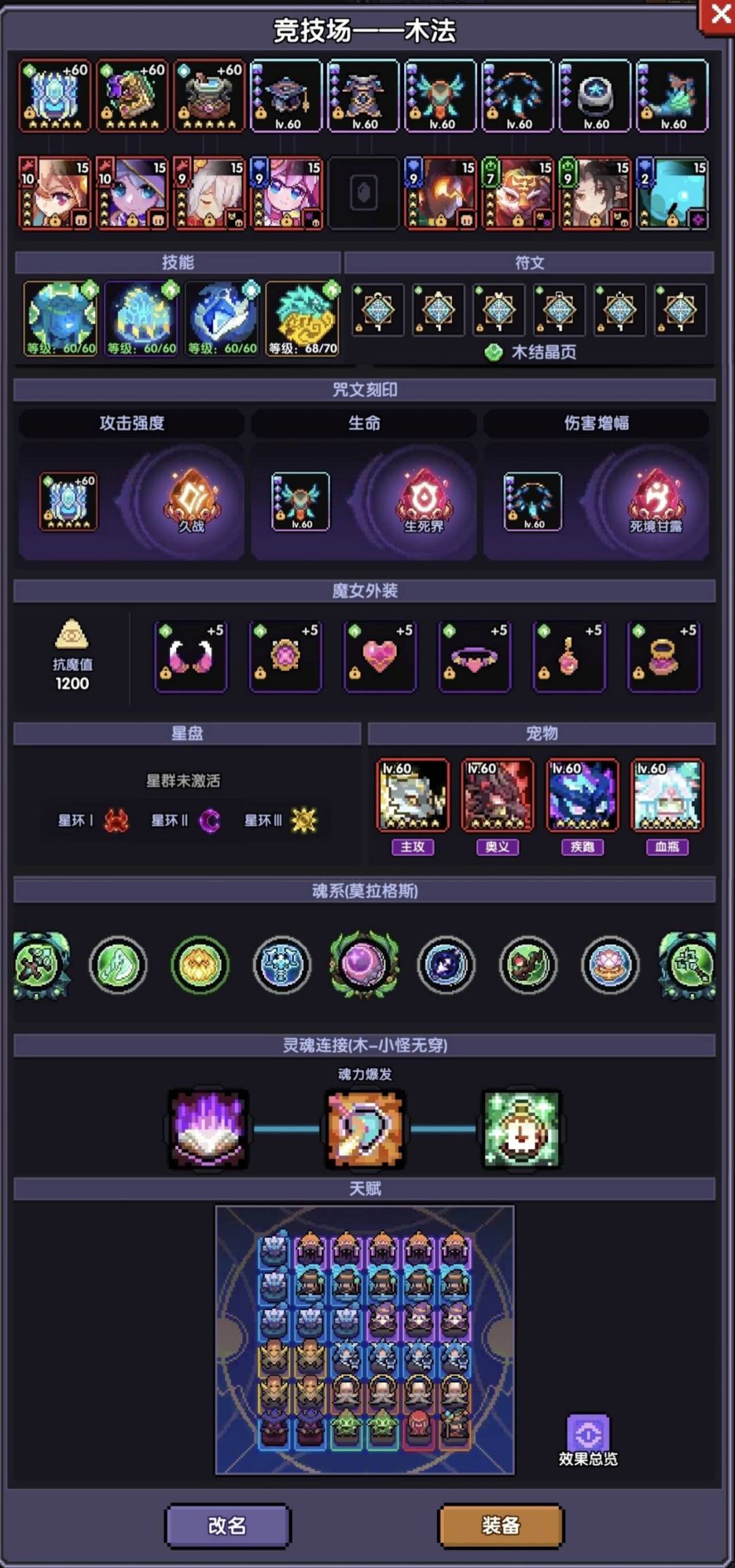The height and width of the screenshot is (1568, 735).
Task: Tap the 改名 rename button
Action: [228, 1525]
